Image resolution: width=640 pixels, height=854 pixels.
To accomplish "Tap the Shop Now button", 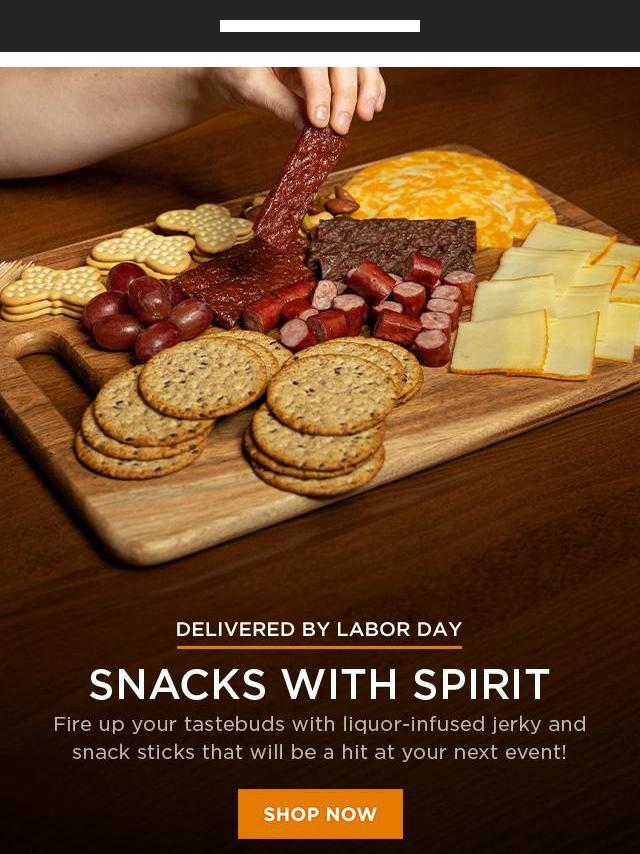I will tap(320, 813).
